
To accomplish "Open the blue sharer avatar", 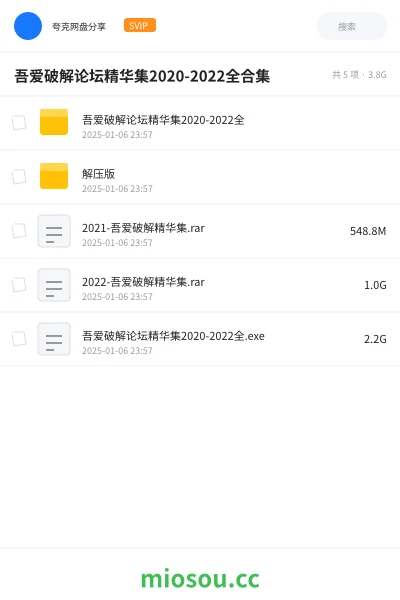I will 28,26.
